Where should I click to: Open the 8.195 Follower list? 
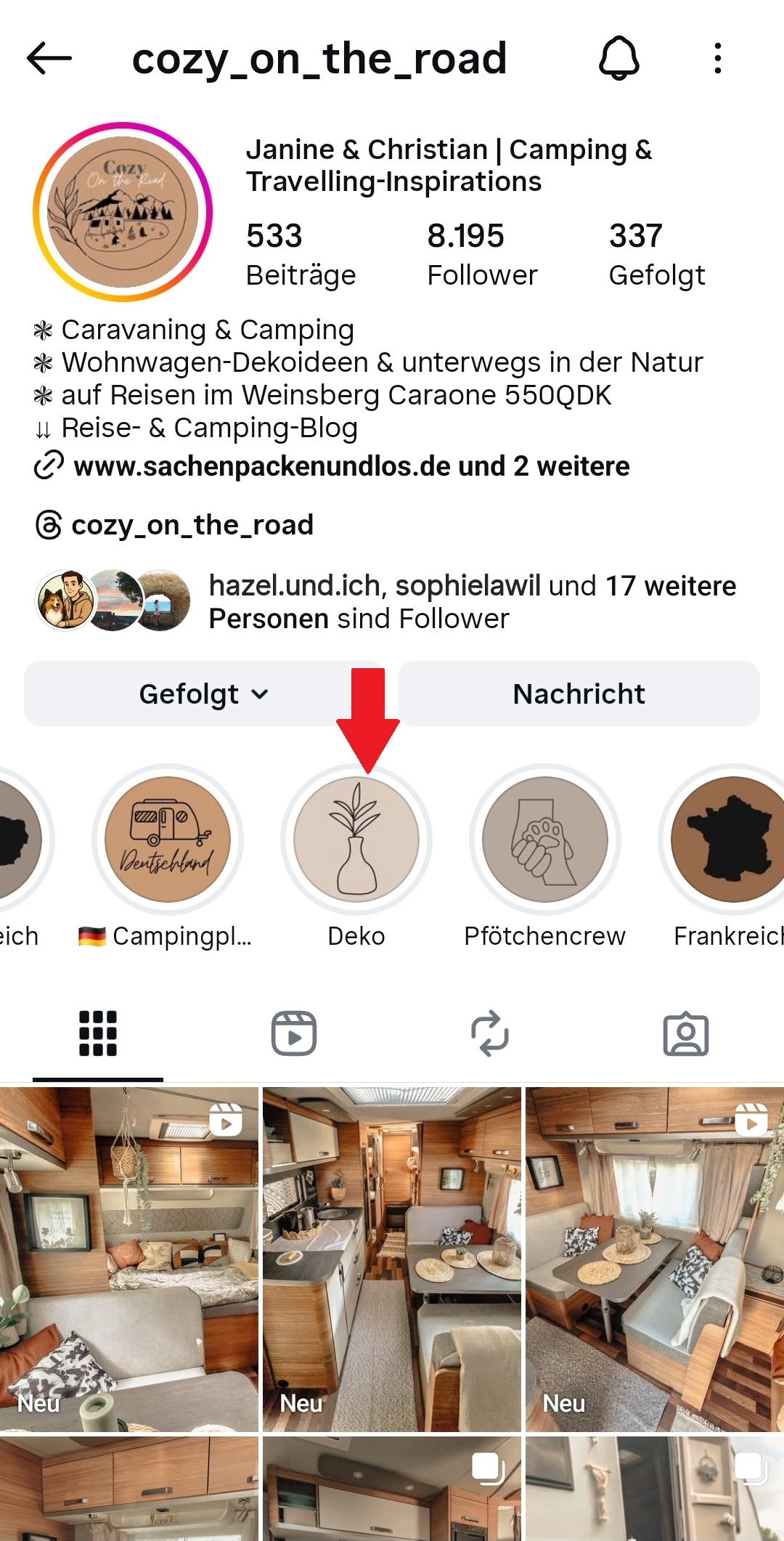tap(482, 254)
